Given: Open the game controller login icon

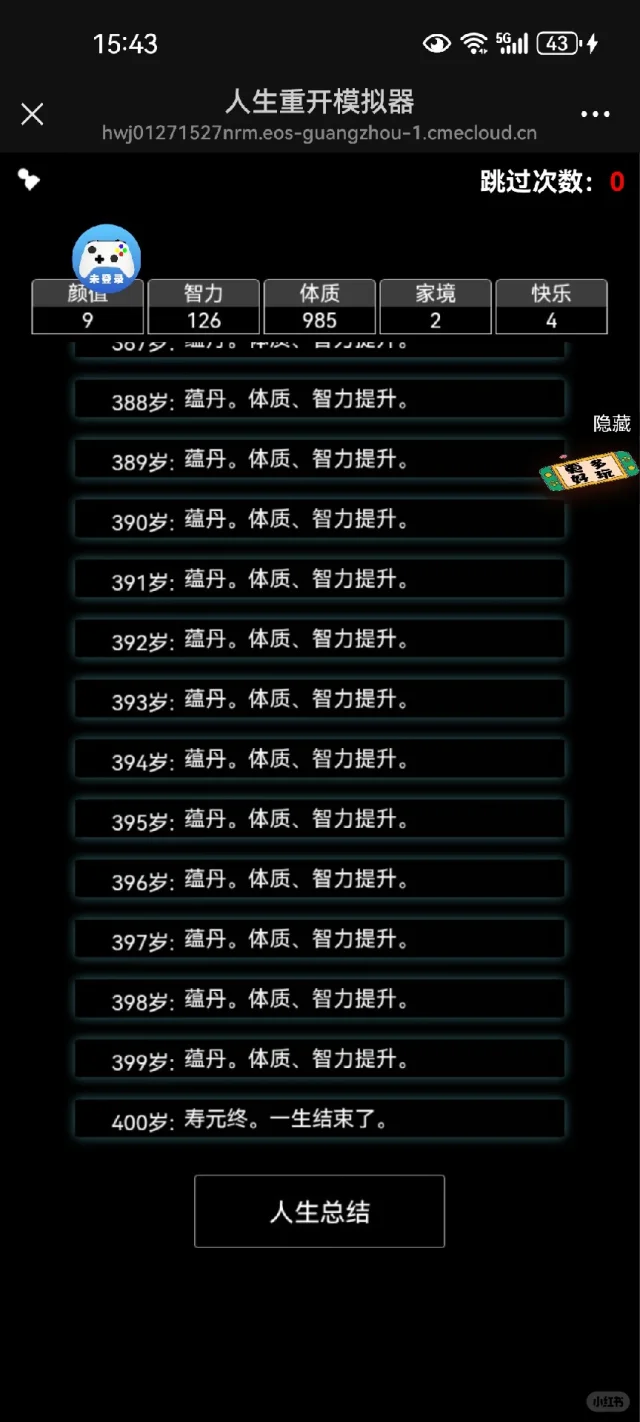Looking at the screenshot, I should 106,257.
